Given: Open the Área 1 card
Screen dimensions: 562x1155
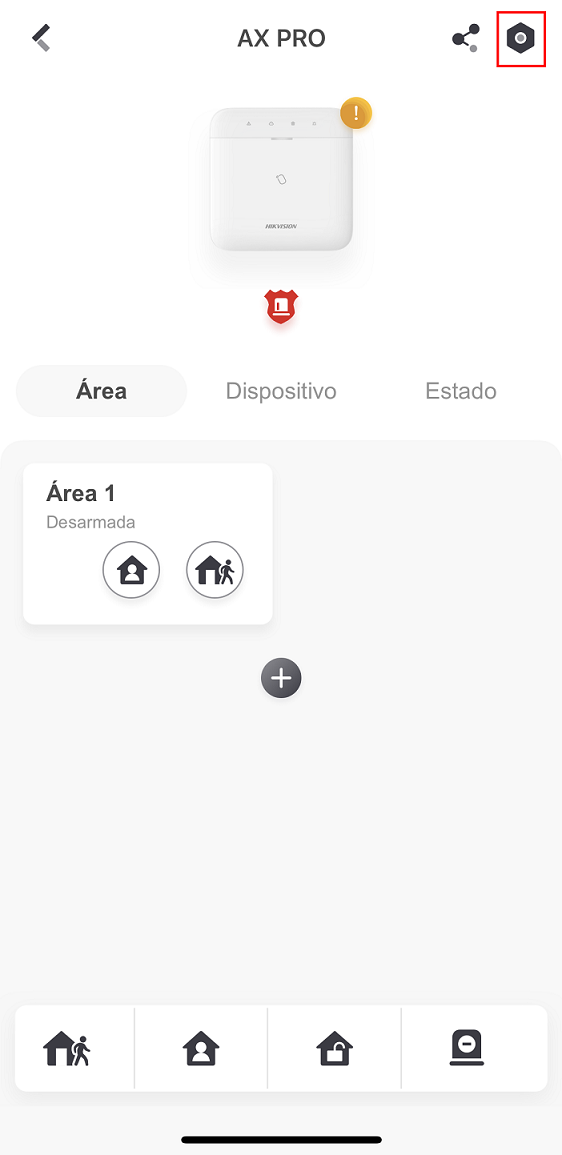Looking at the screenshot, I should 148,544.
